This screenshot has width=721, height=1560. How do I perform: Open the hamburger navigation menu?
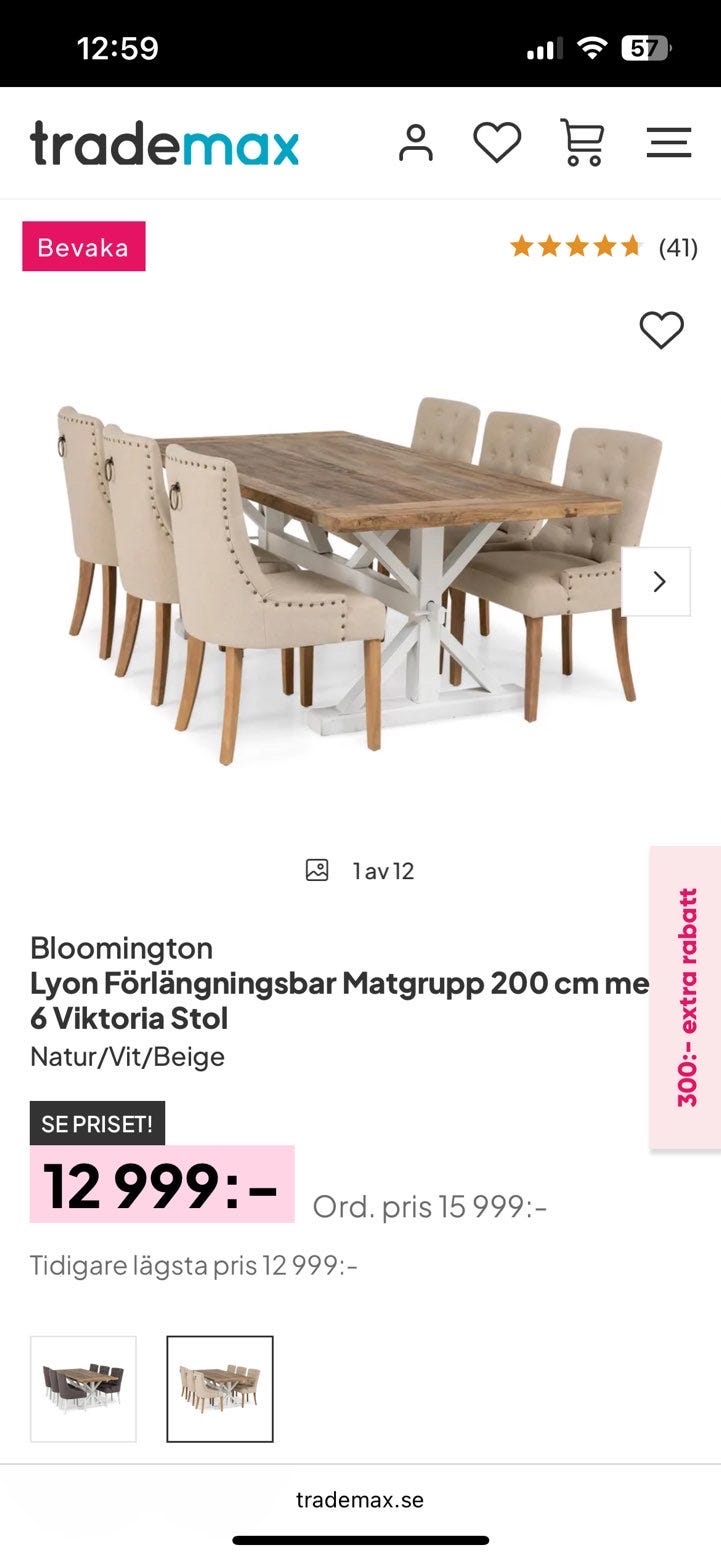[668, 142]
